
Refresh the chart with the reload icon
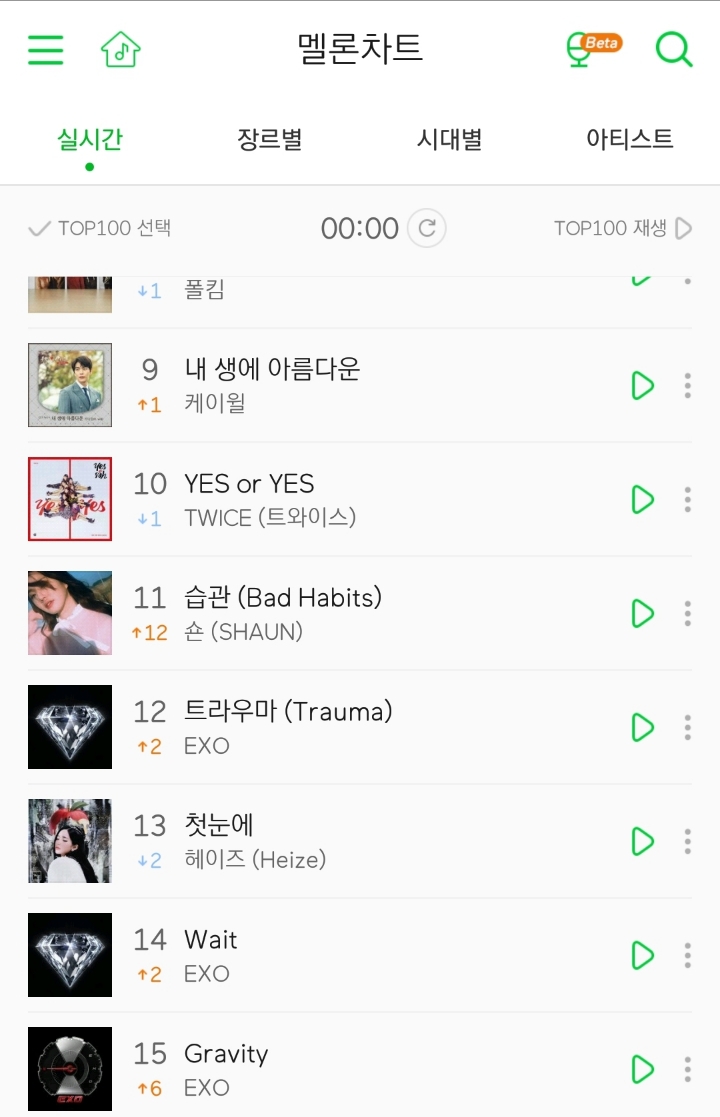point(427,228)
